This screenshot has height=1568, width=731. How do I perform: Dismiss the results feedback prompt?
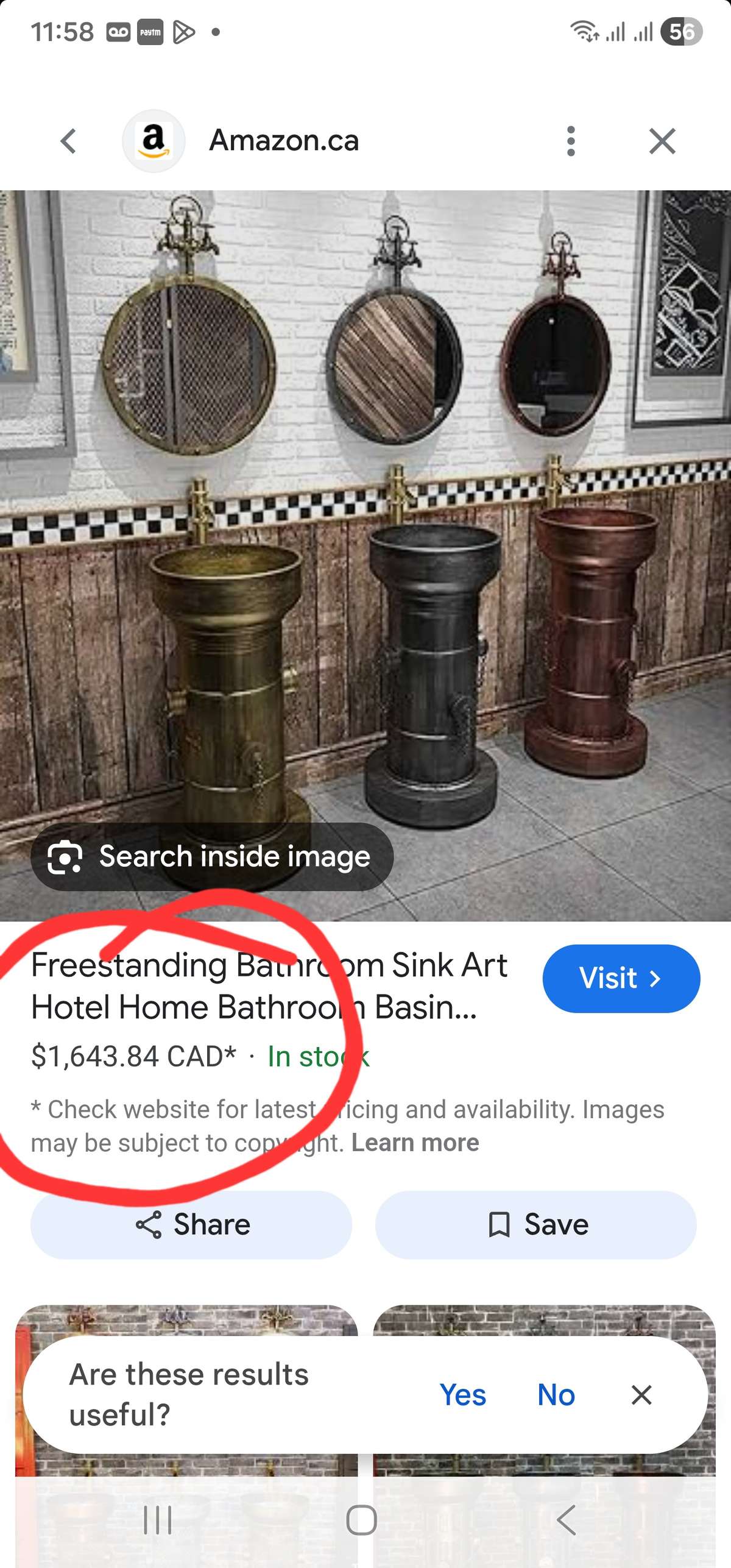click(x=641, y=1394)
